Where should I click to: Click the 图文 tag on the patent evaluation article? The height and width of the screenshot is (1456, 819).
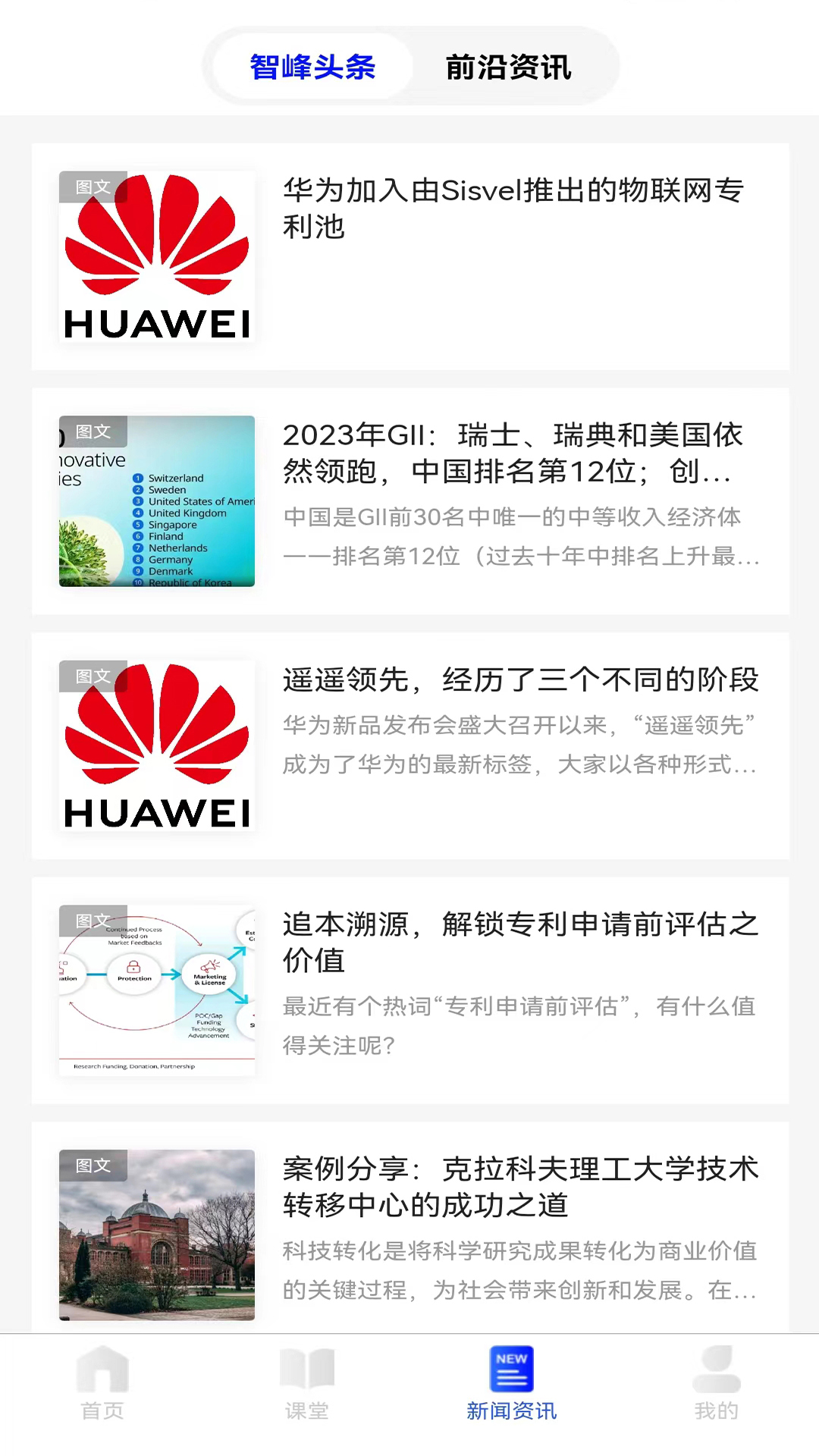pyautogui.click(x=92, y=921)
